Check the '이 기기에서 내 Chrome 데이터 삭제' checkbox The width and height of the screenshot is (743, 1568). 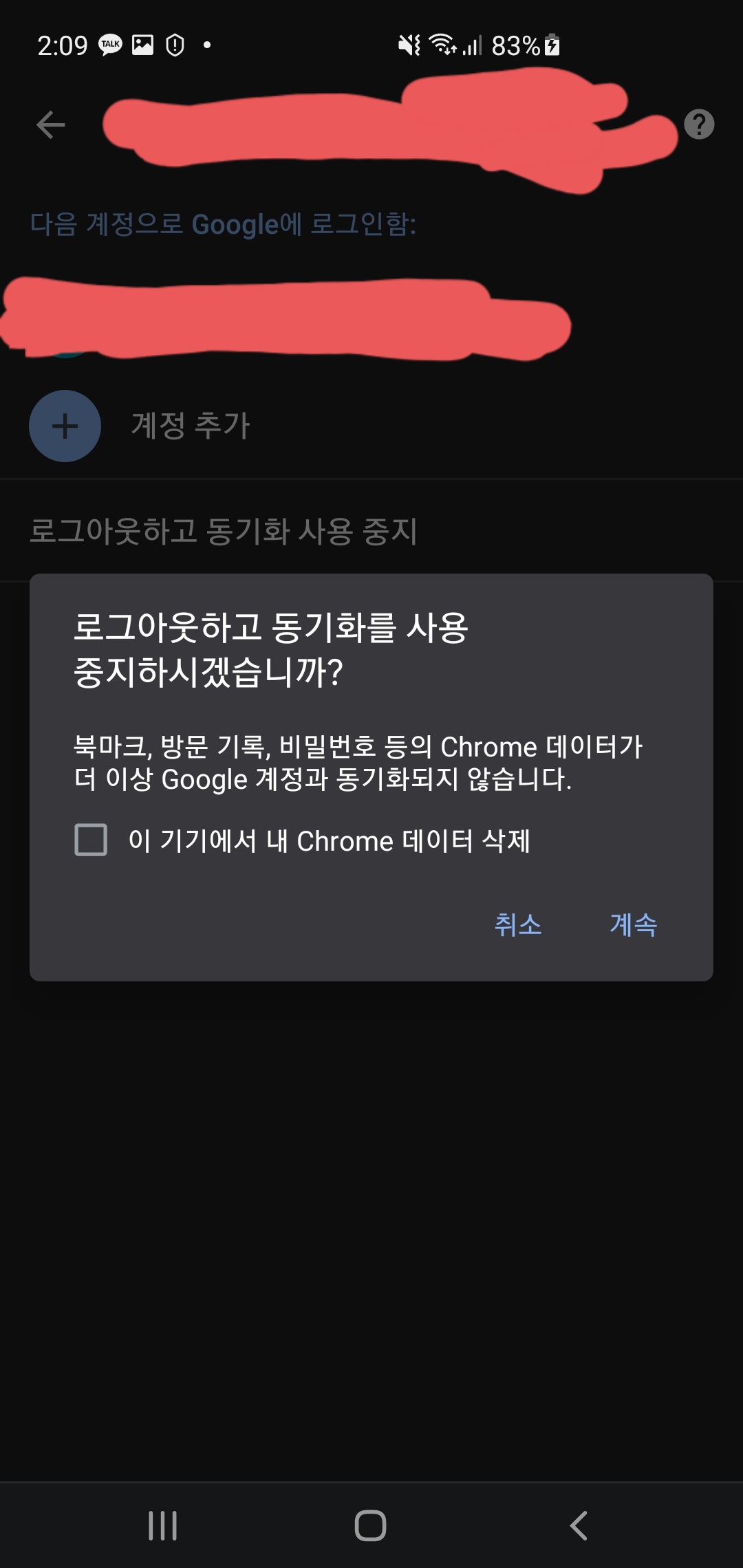[x=91, y=840]
